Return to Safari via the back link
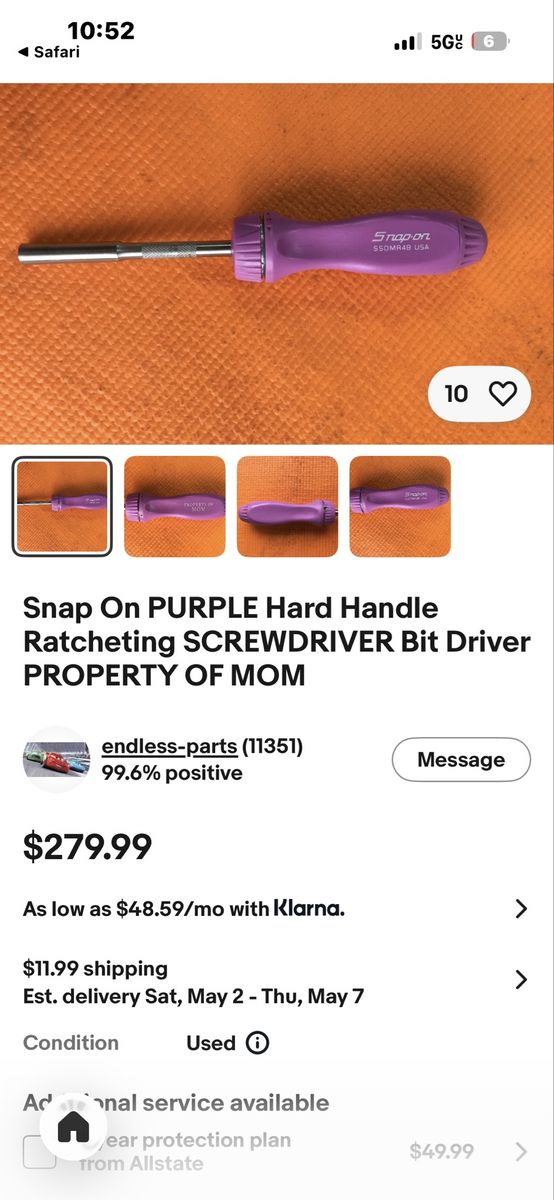554x1200 pixels. coord(48,52)
